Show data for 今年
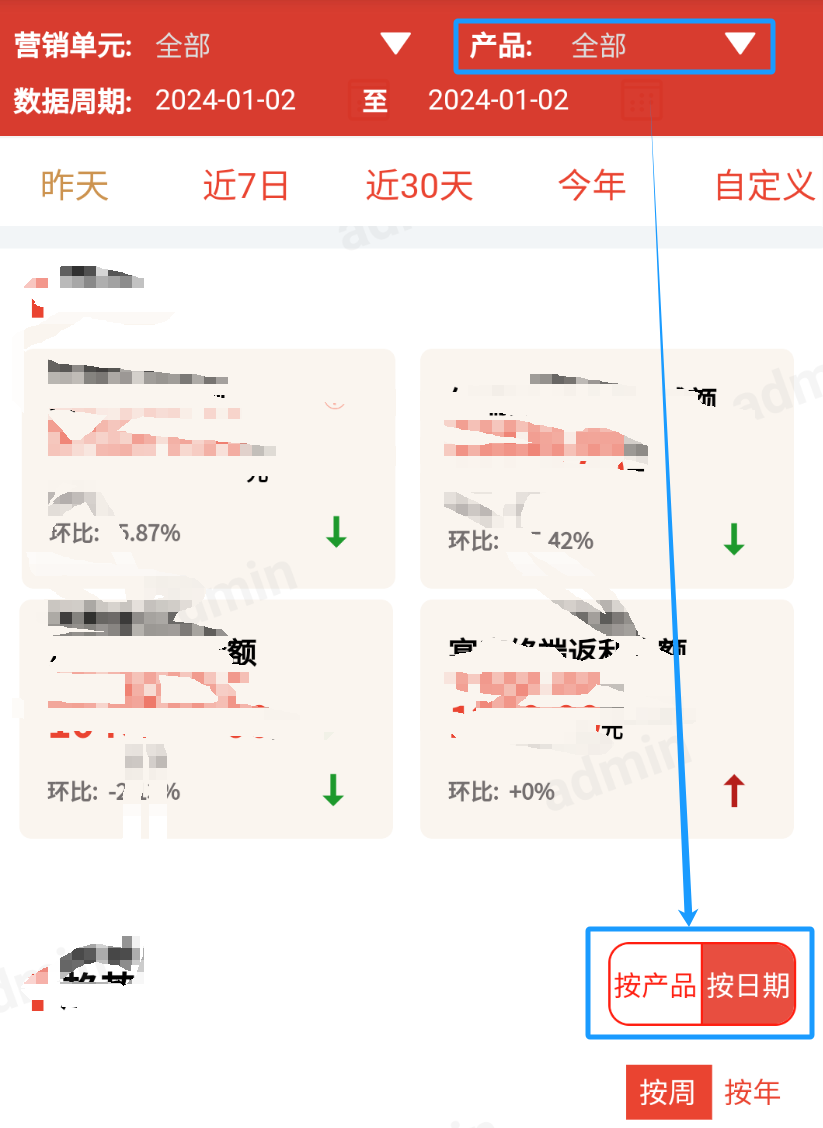 (591, 185)
